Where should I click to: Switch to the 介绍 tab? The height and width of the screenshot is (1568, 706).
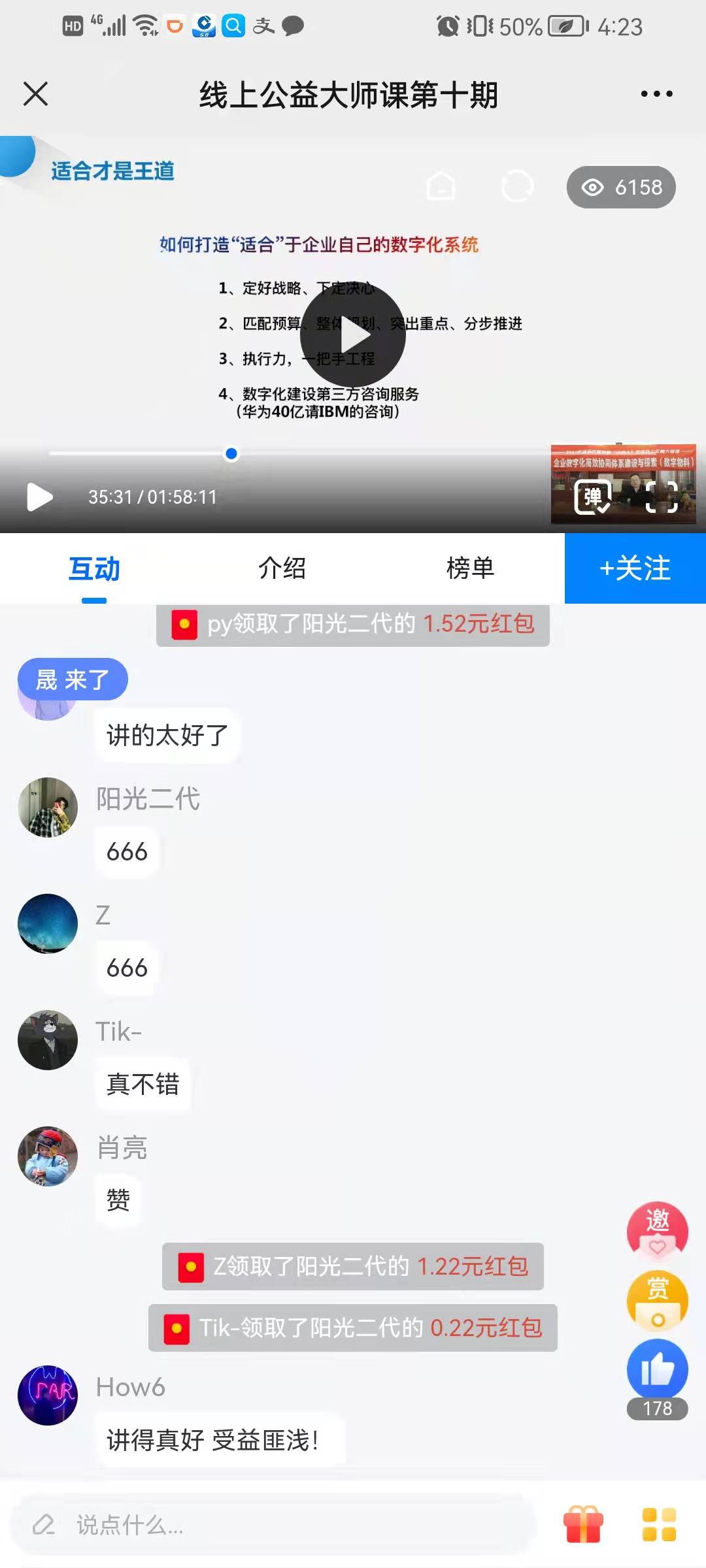point(282,568)
